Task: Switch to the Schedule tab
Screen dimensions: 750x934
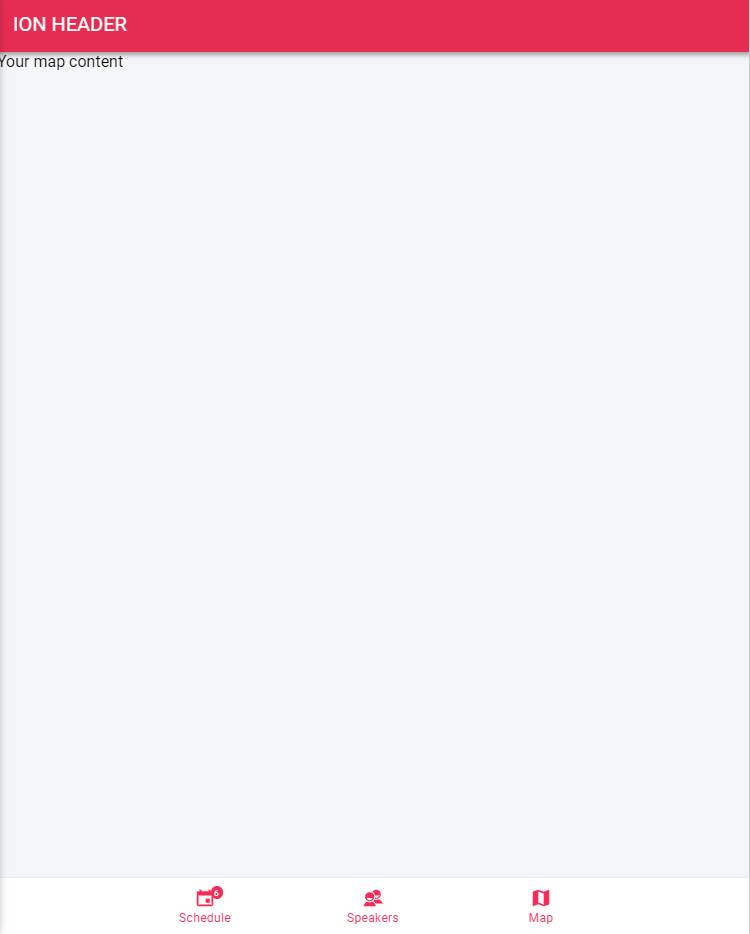Action: (x=204, y=906)
